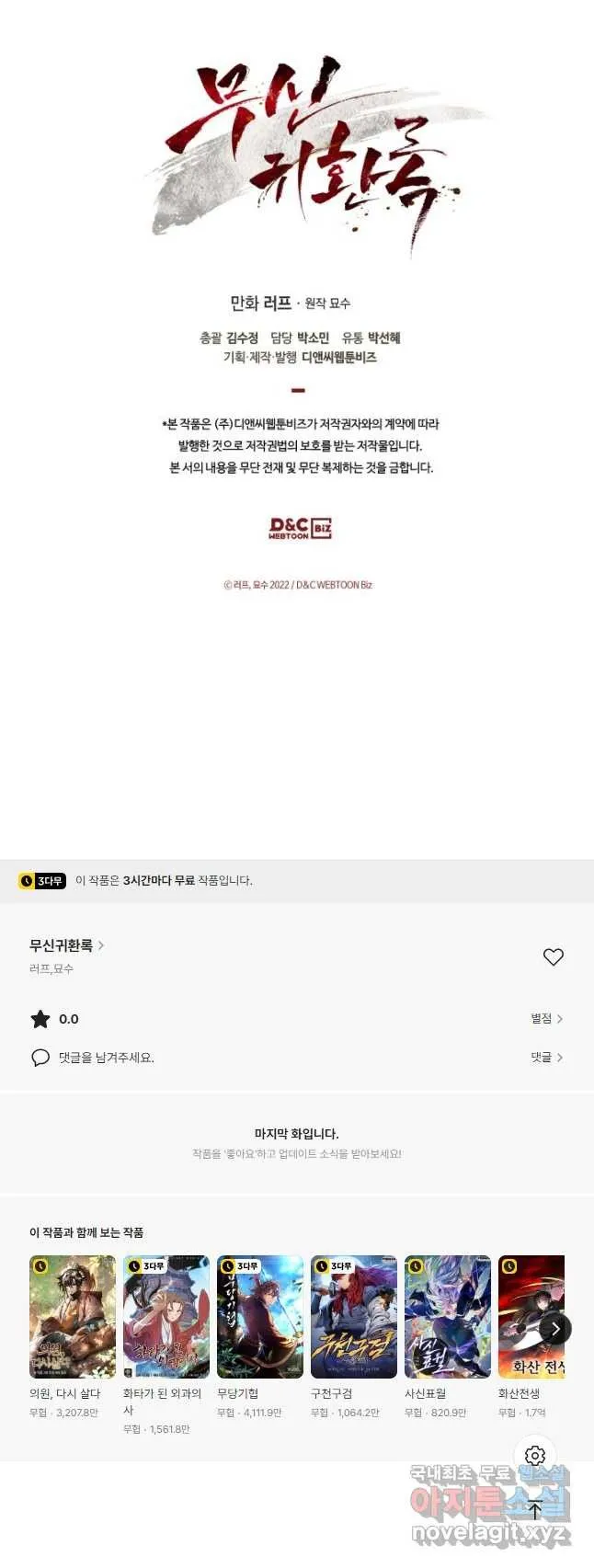Open the 댓글 comments section
Image resolution: width=594 pixels, height=1568 pixels.
click(546, 1057)
